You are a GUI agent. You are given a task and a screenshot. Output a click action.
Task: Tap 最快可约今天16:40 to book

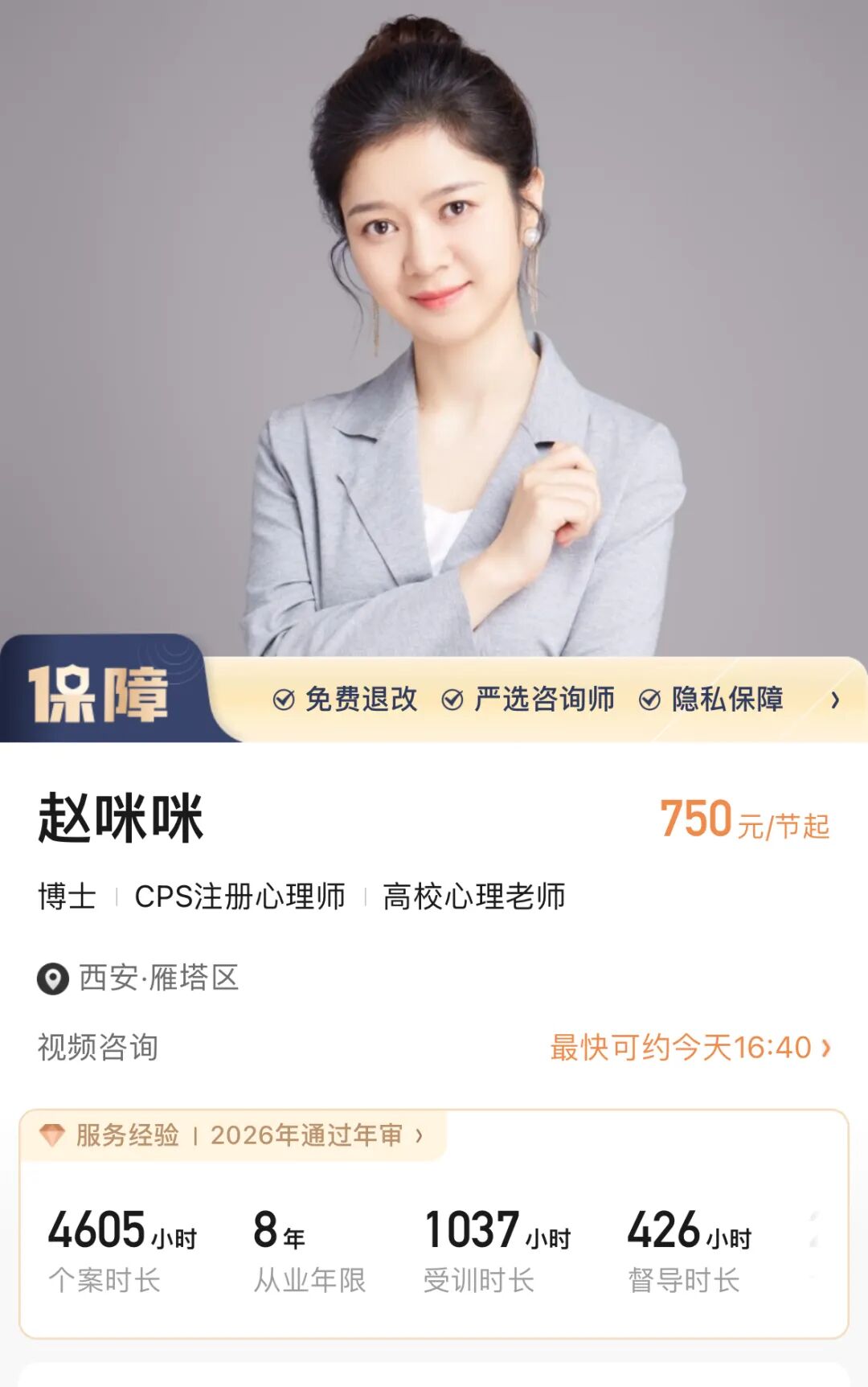pos(690,1048)
